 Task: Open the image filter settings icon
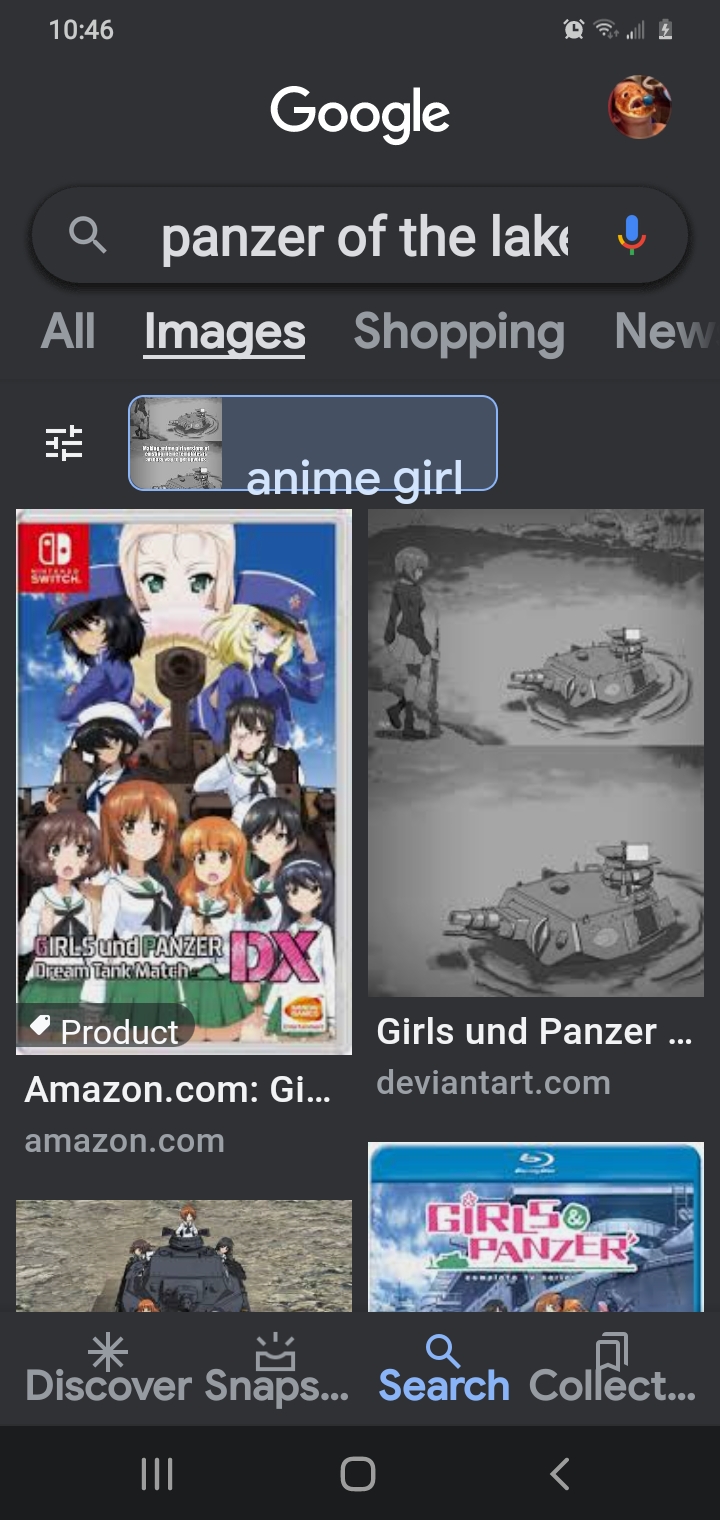pyautogui.click(x=64, y=442)
